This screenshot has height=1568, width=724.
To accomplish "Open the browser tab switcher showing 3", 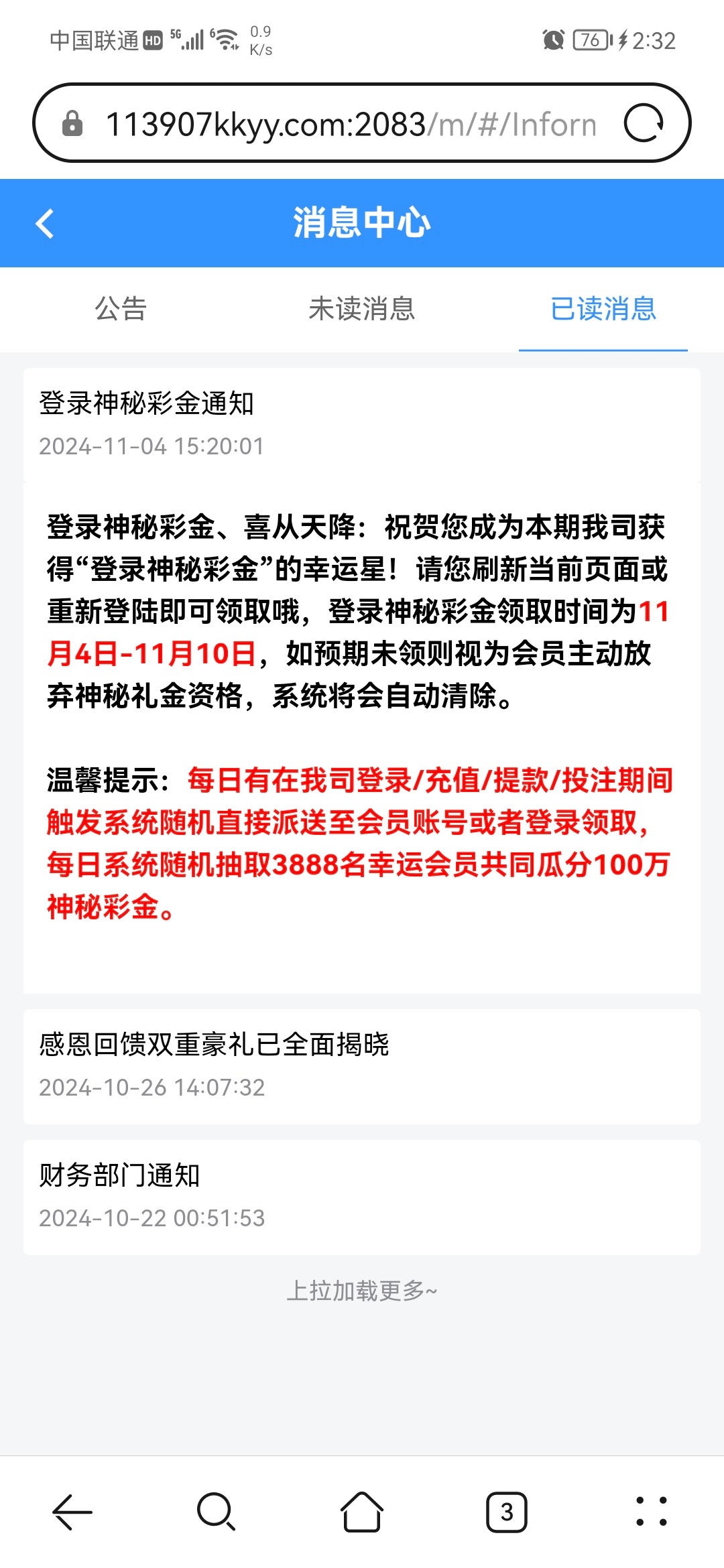I will click(x=507, y=1512).
